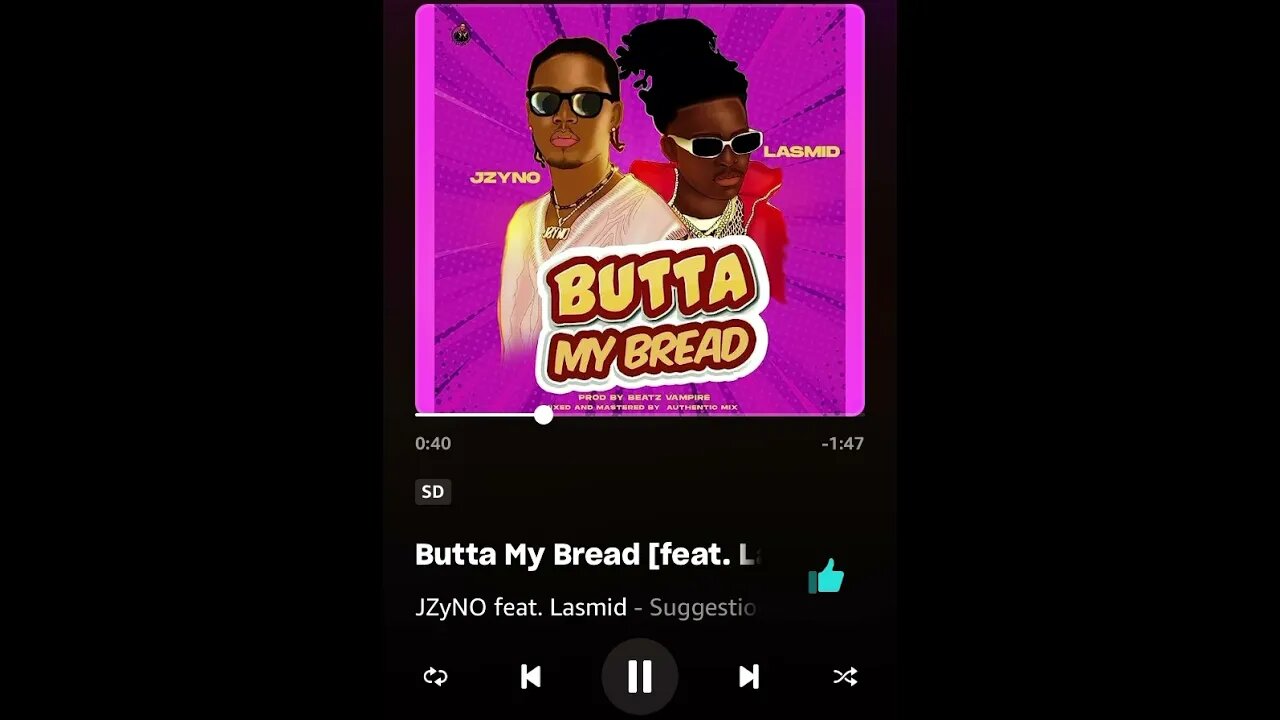This screenshot has height=720, width=1280.
Task: Go back to the previous track
Action: (531, 677)
